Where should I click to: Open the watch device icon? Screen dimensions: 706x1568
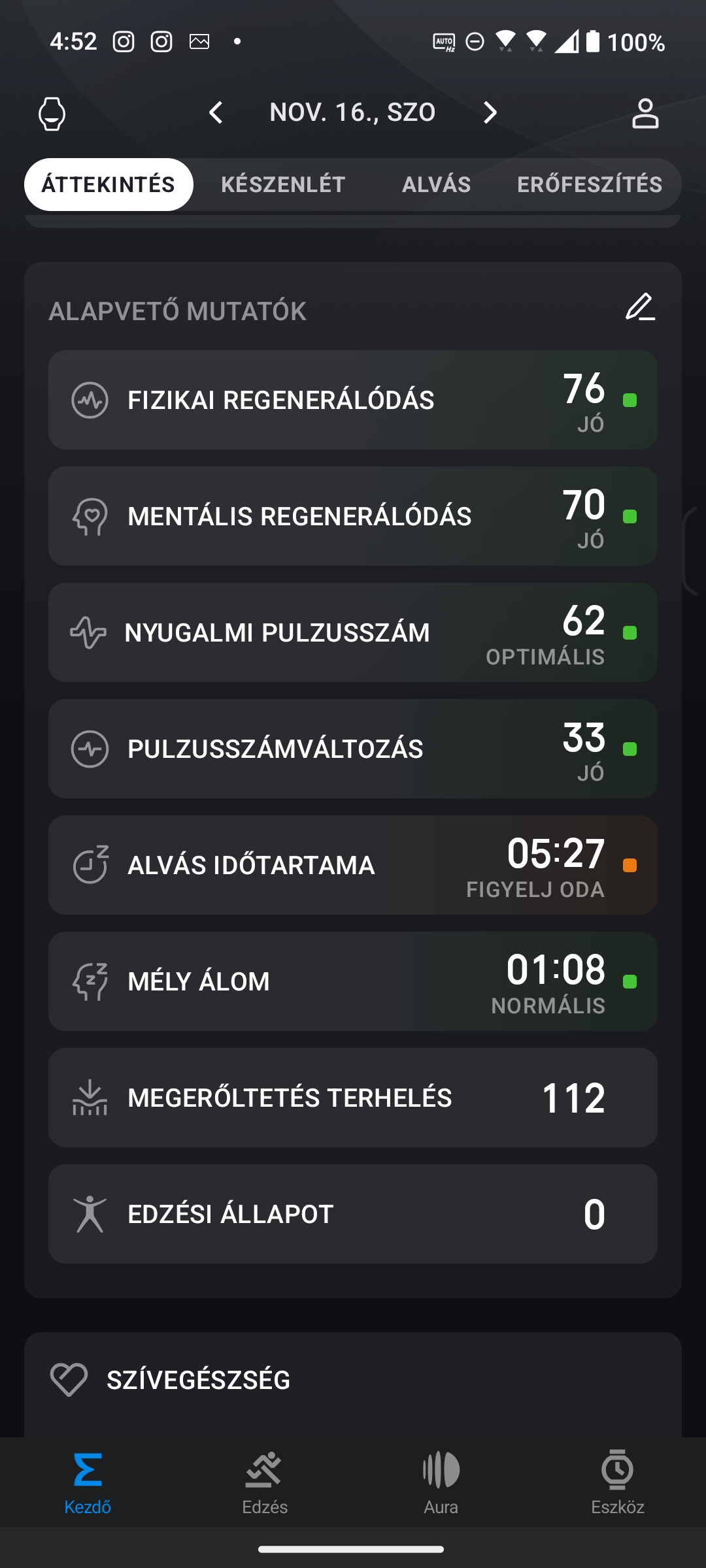click(52, 114)
